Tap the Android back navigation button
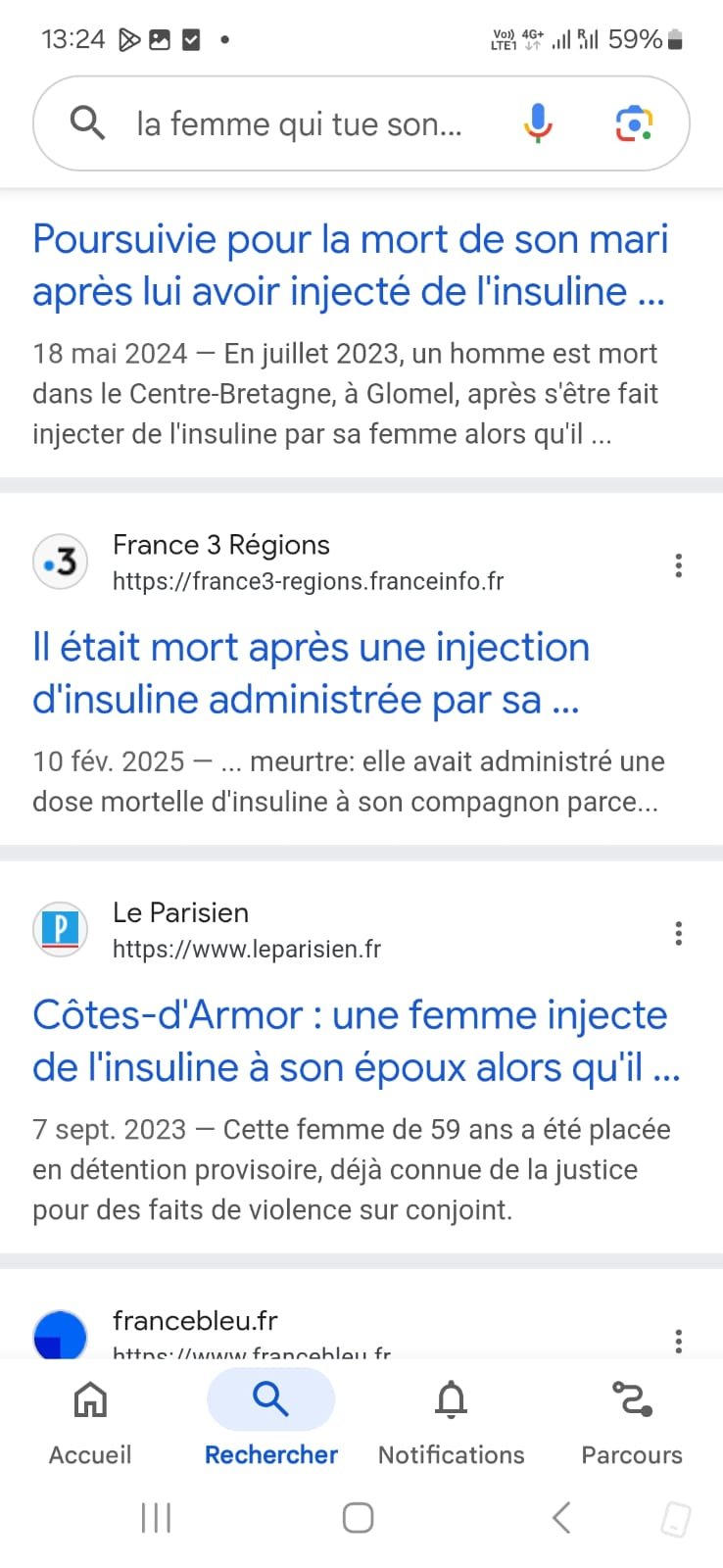This screenshot has width=723, height=1568. click(559, 1516)
